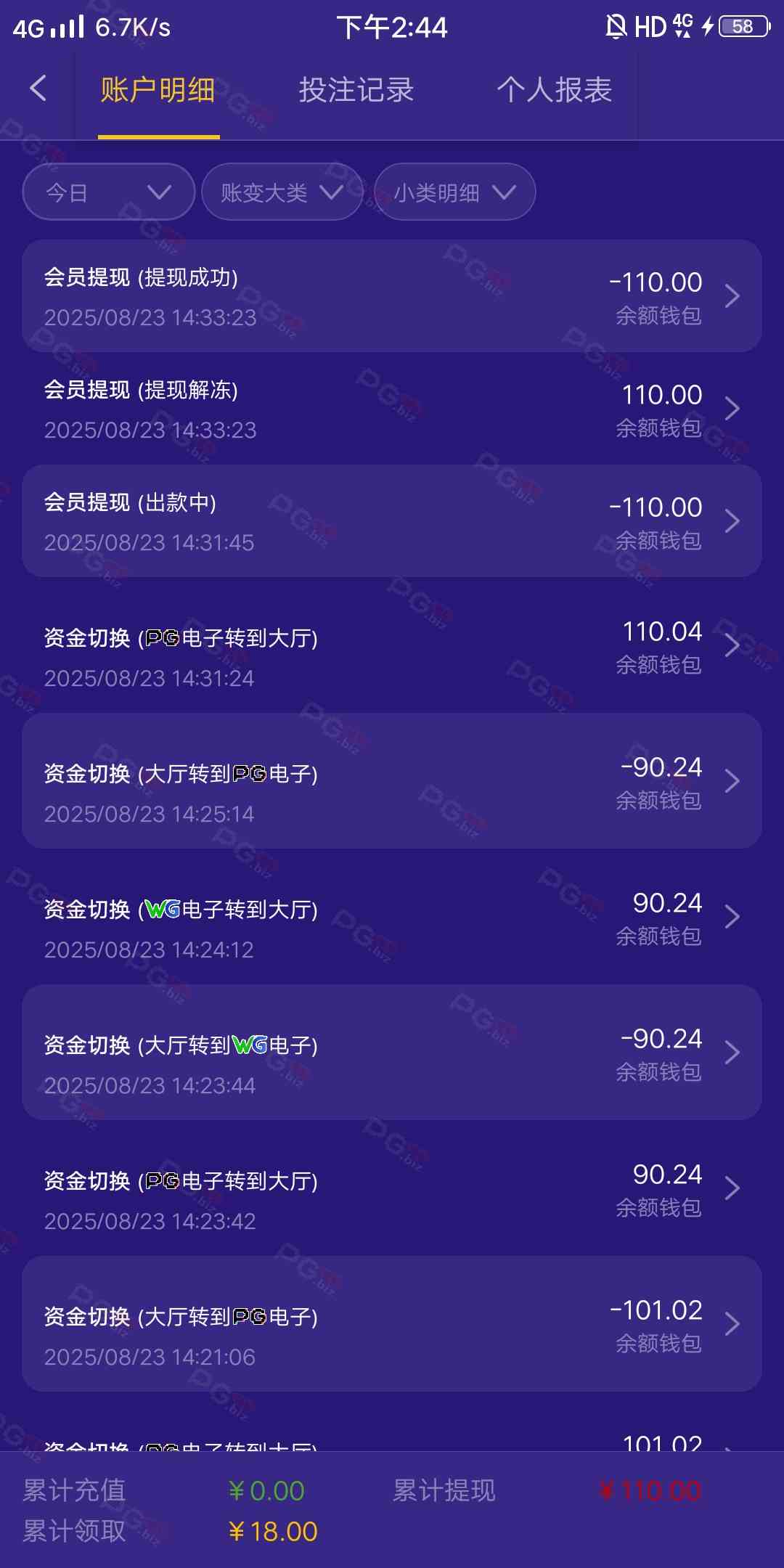Switch to the 投注记录 tab

click(356, 91)
